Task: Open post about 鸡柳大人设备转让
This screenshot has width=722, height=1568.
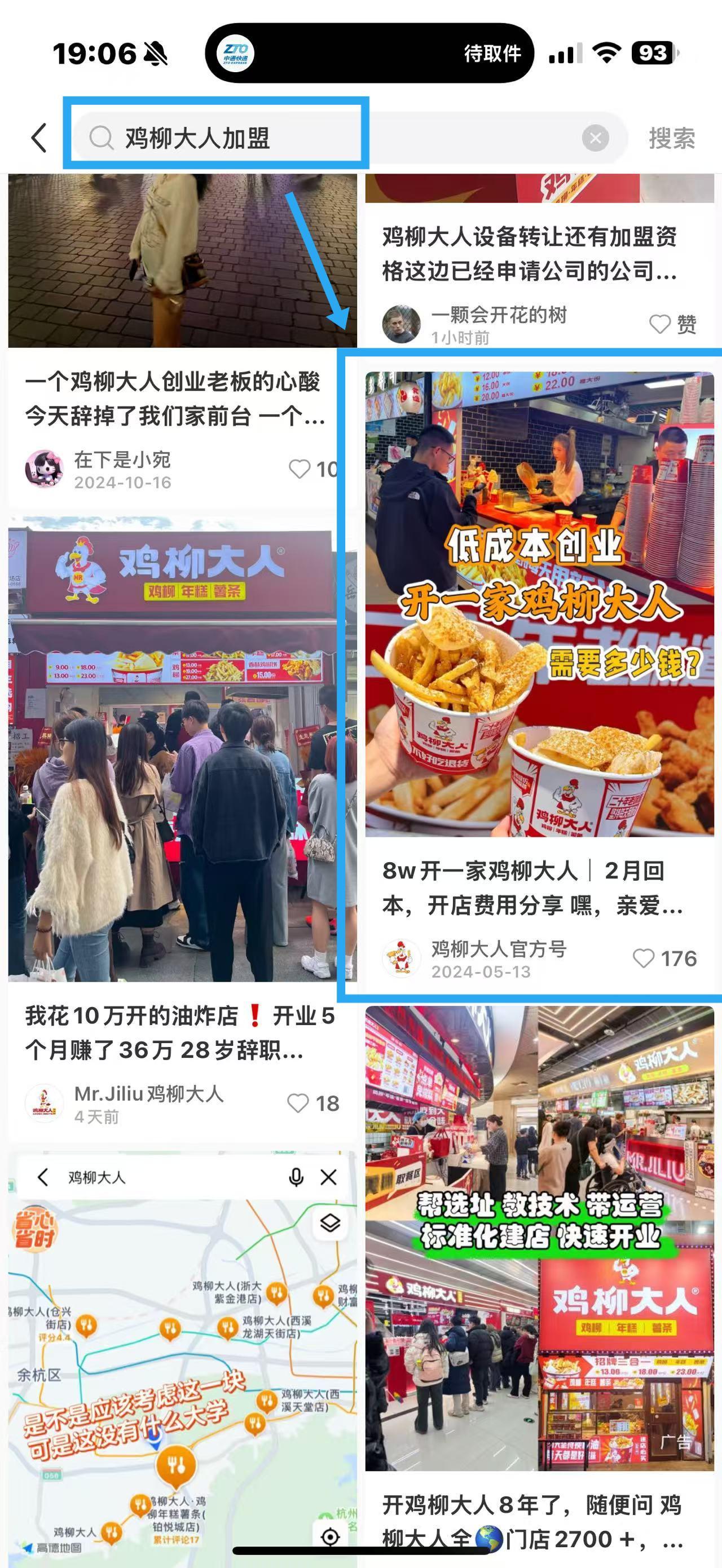Action: click(529, 253)
